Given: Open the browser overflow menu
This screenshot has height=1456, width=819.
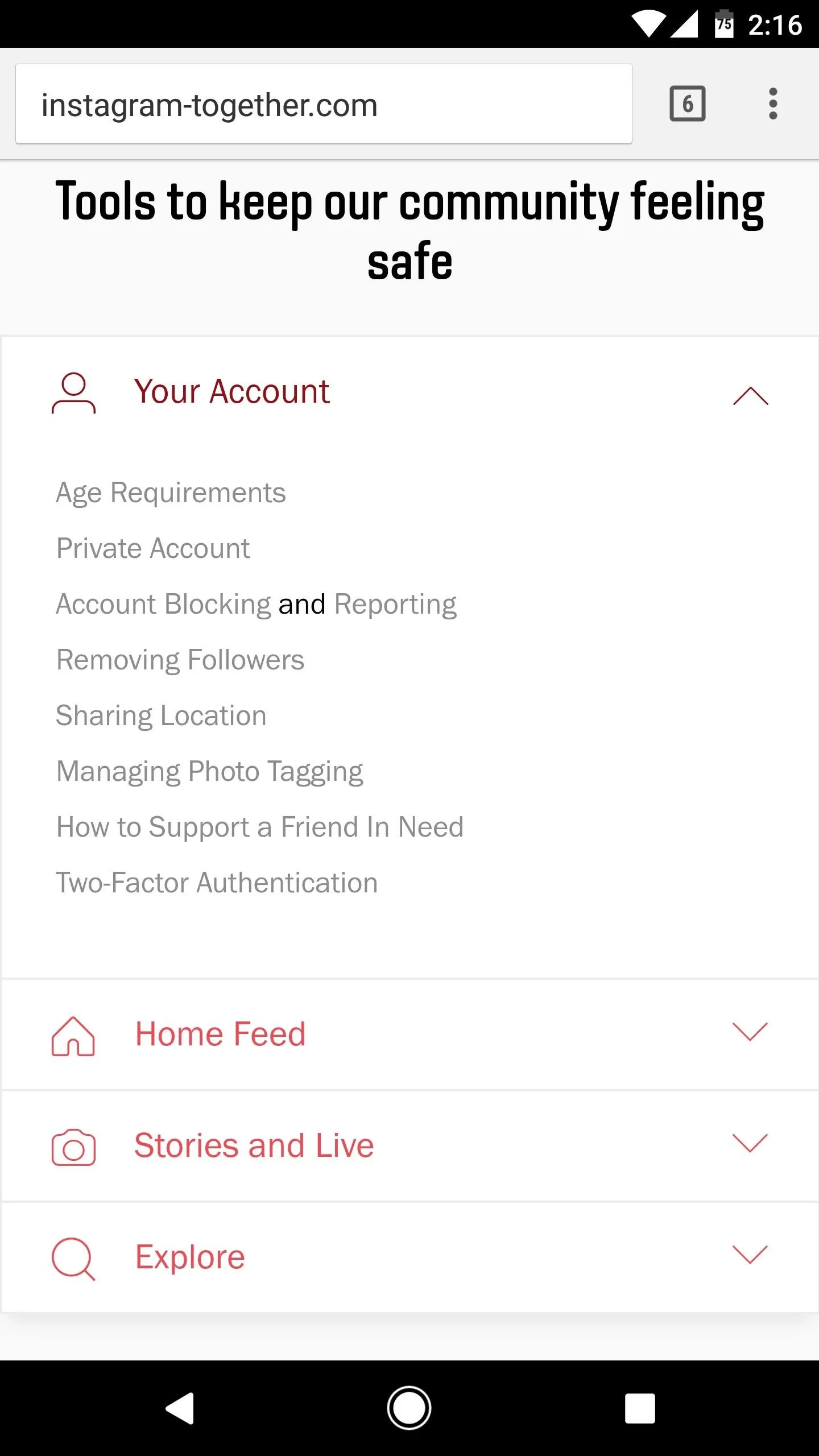Looking at the screenshot, I should [773, 104].
